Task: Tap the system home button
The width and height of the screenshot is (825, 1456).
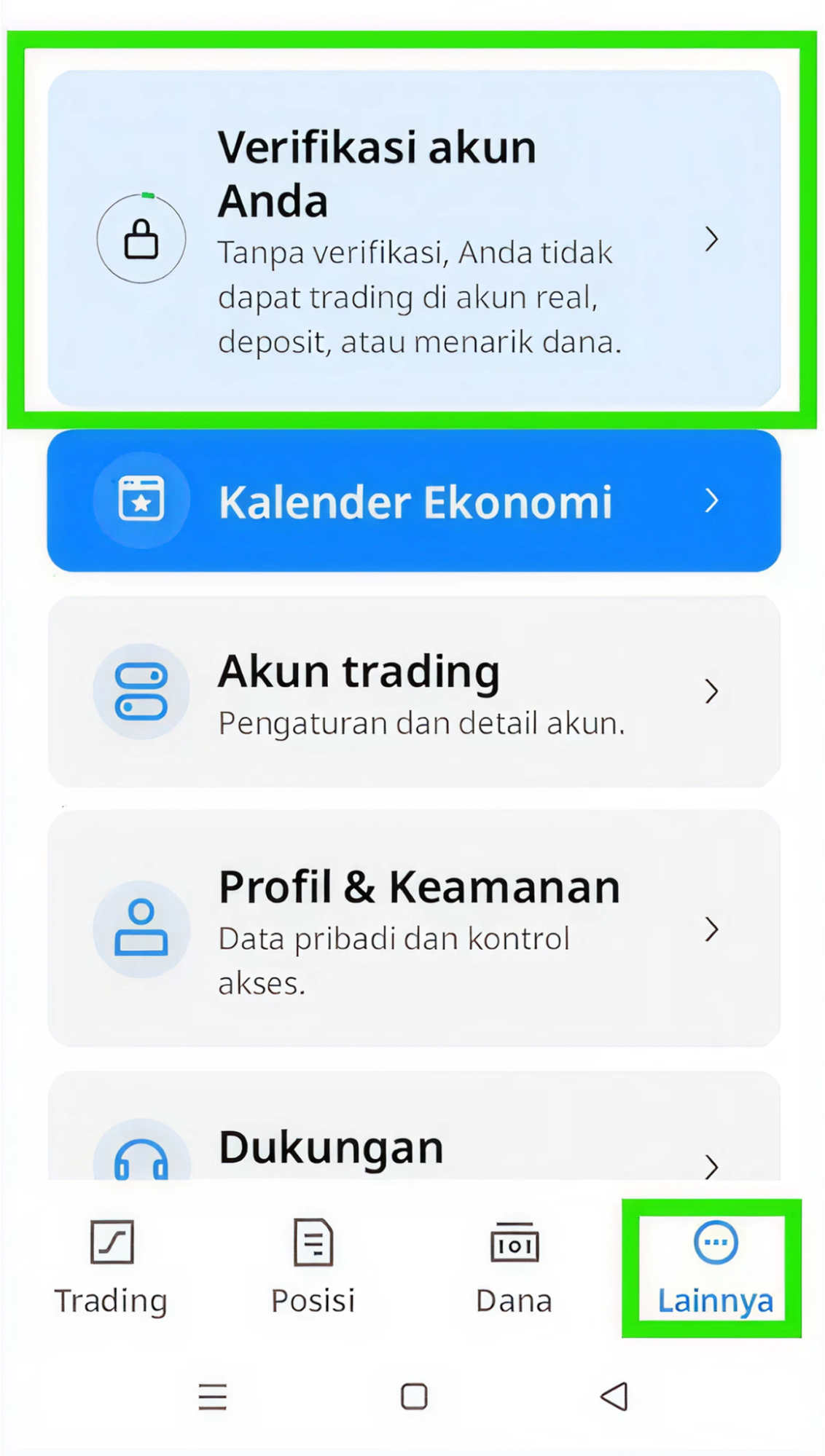Action: (414, 1396)
